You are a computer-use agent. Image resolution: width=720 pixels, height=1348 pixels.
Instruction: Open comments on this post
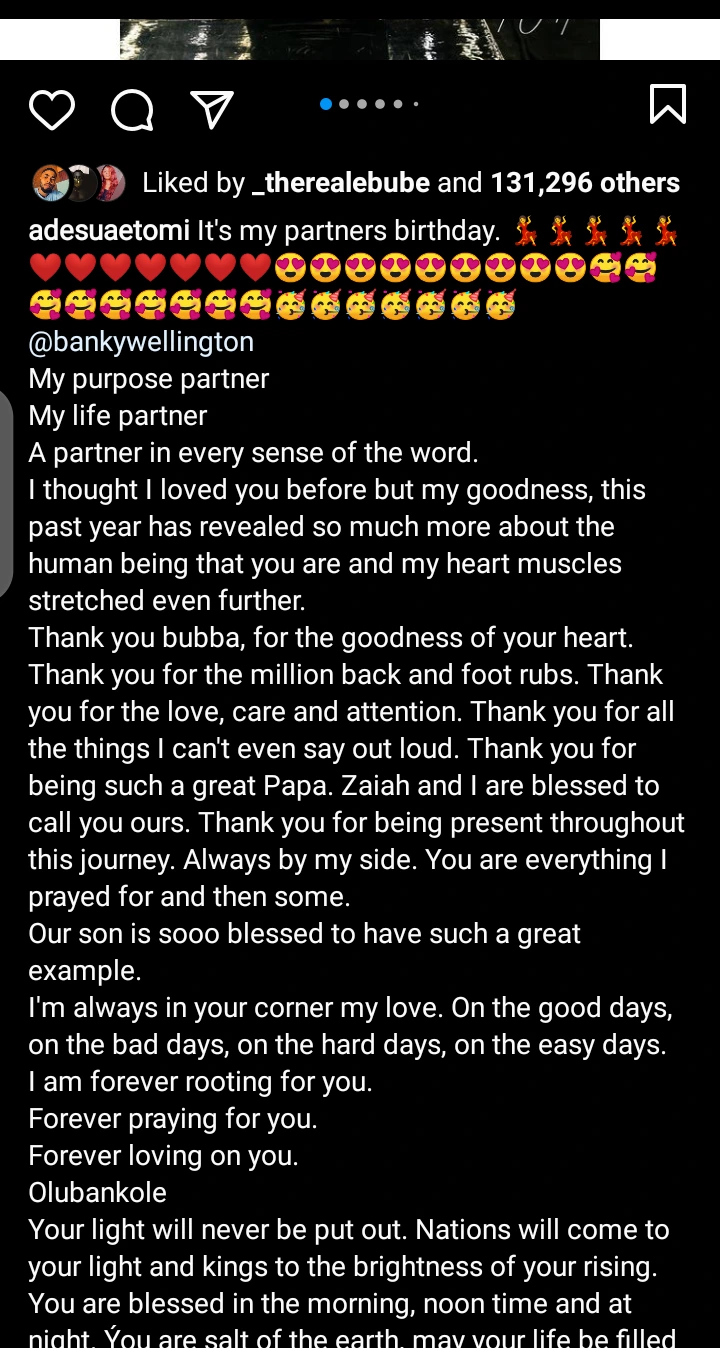point(131,109)
